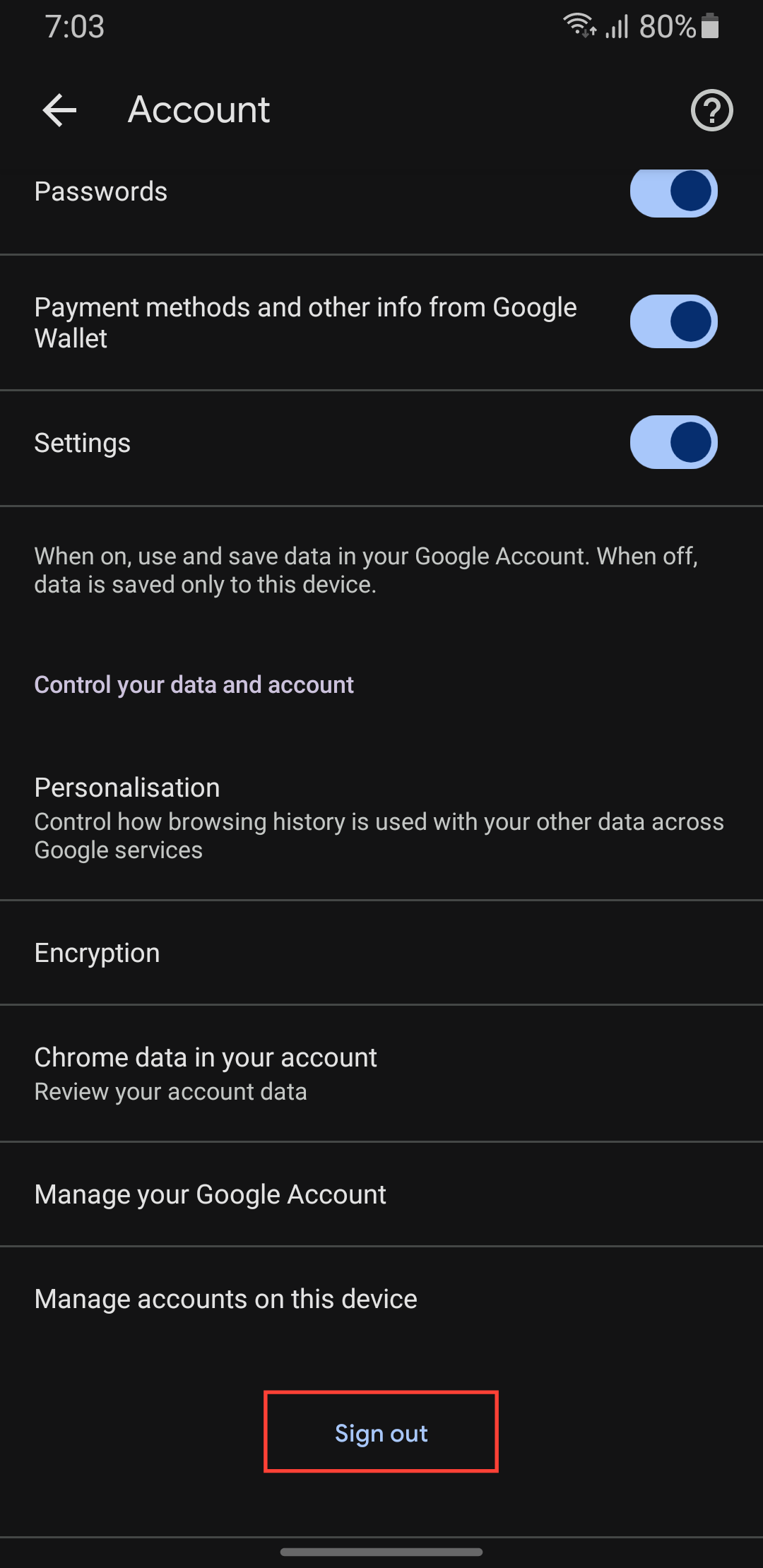Turn off Passwords sync
763x1568 pixels.
pos(673,191)
